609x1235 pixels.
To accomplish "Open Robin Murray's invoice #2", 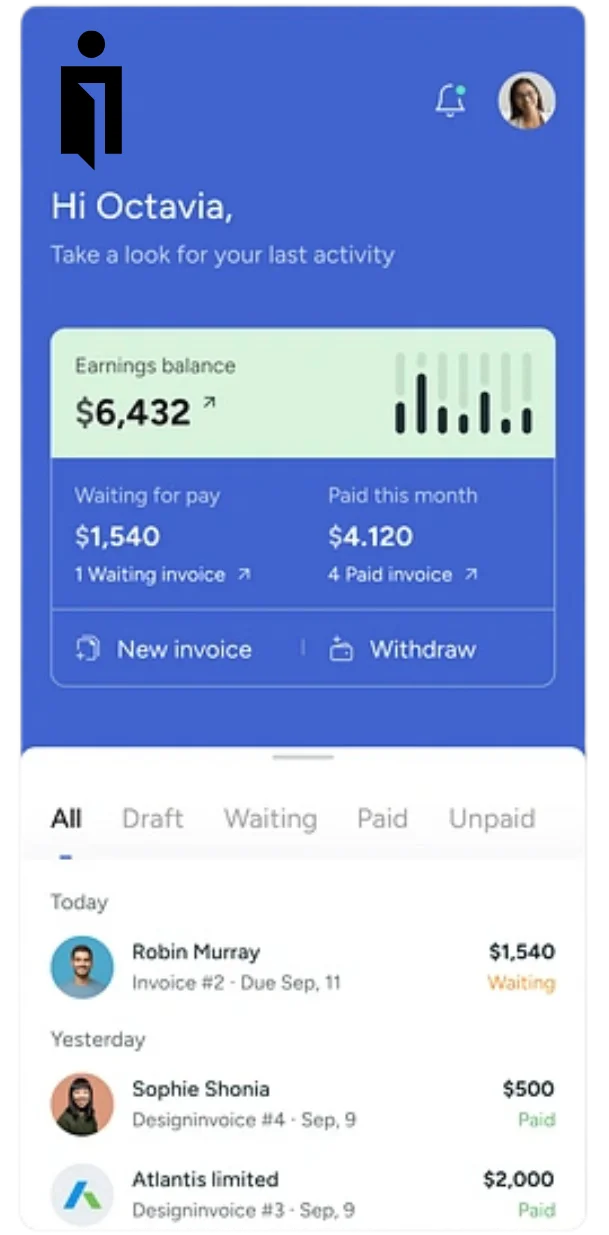I will [302, 967].
